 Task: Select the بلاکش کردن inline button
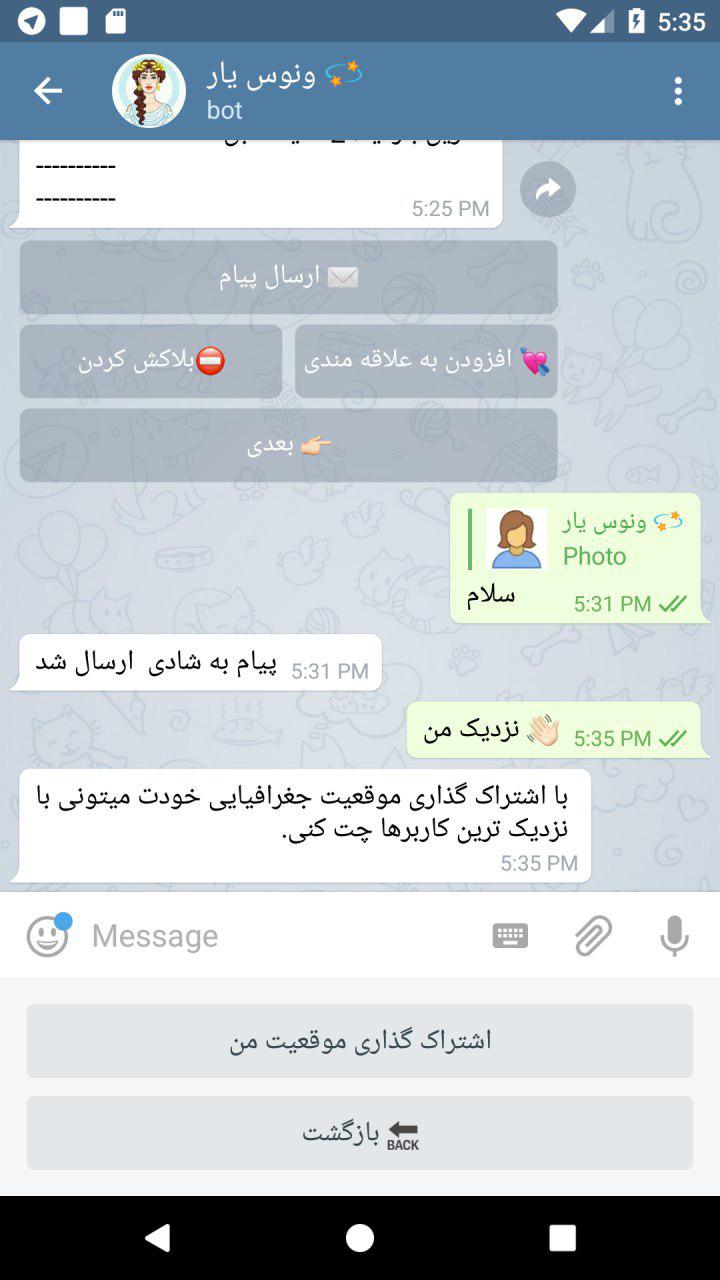point(151,361)
